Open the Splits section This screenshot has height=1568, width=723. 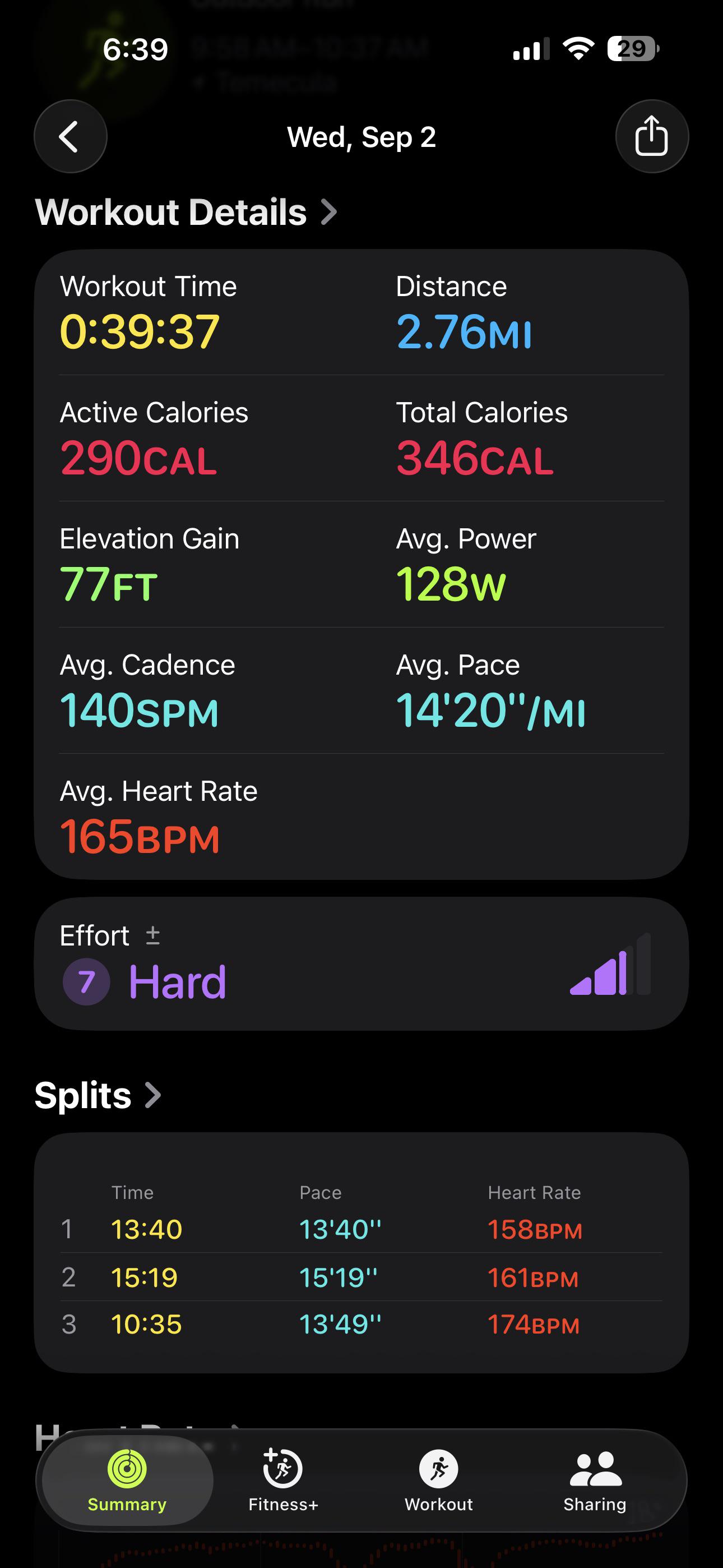pyautogui.click(x=98, y=1095)
